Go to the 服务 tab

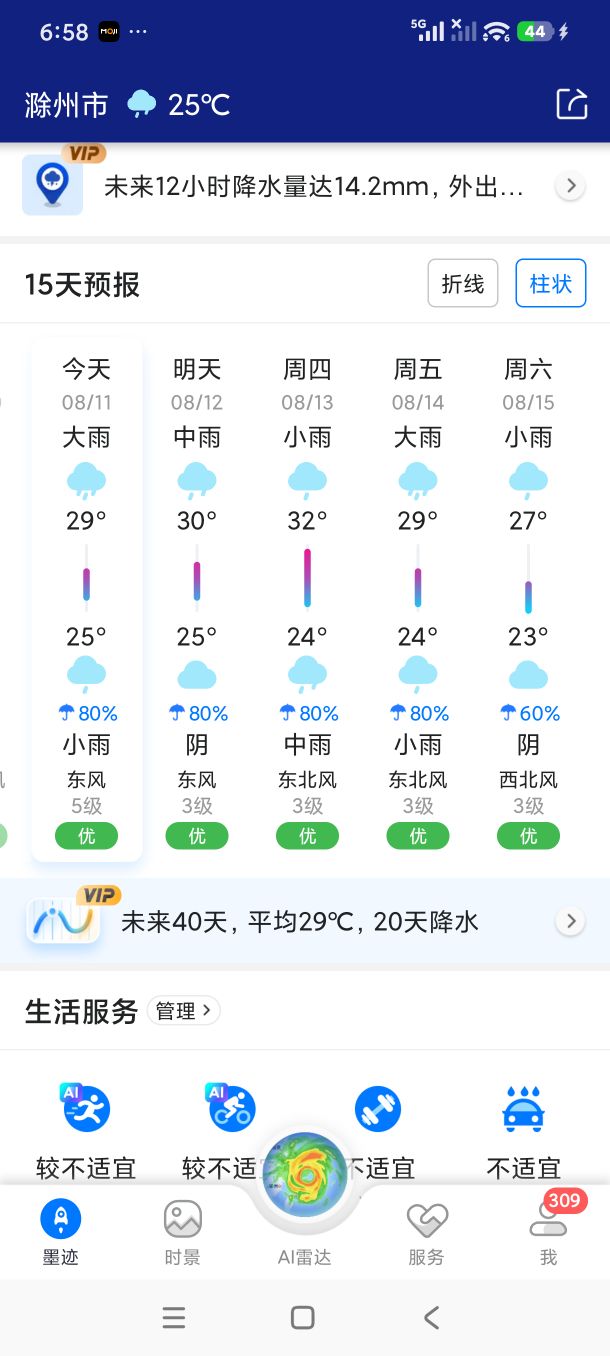[426, 1233]
